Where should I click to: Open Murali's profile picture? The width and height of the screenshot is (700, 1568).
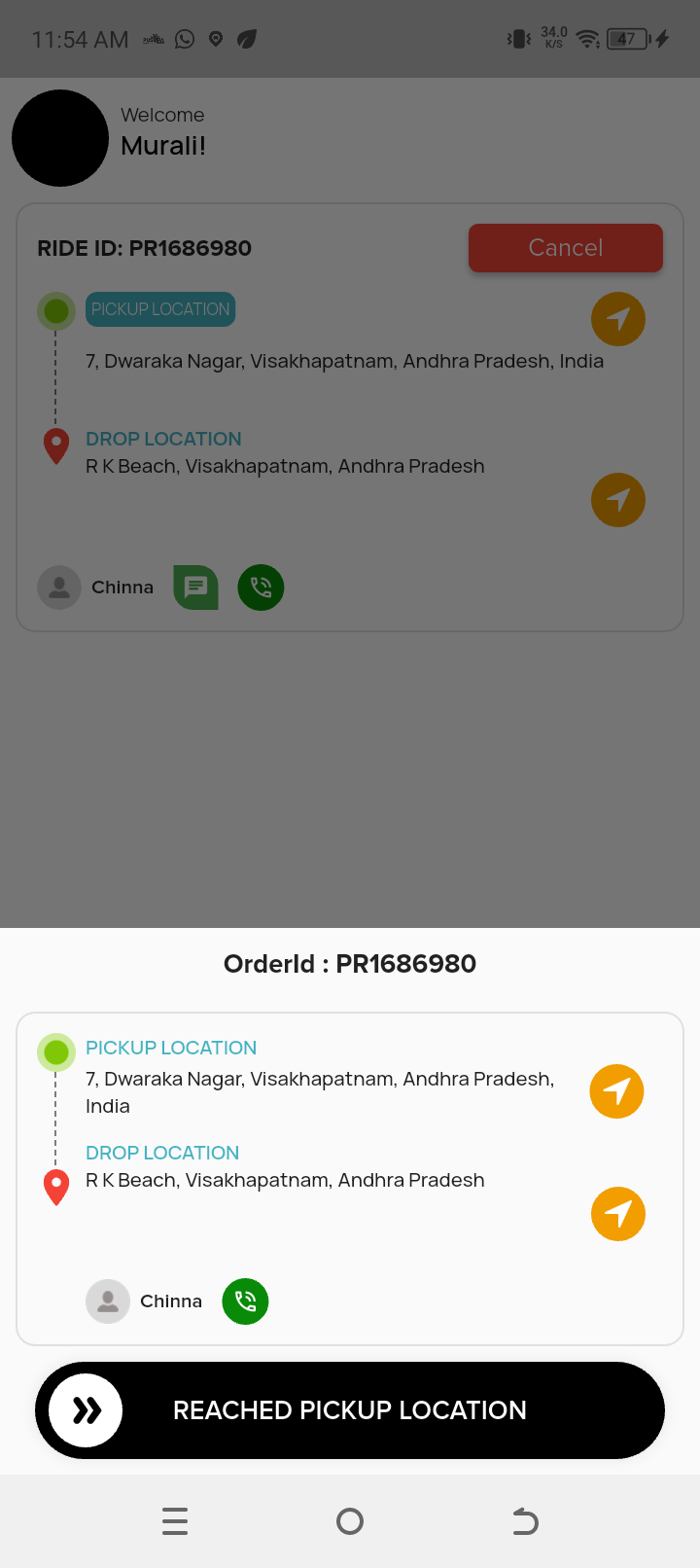point(60,138)
